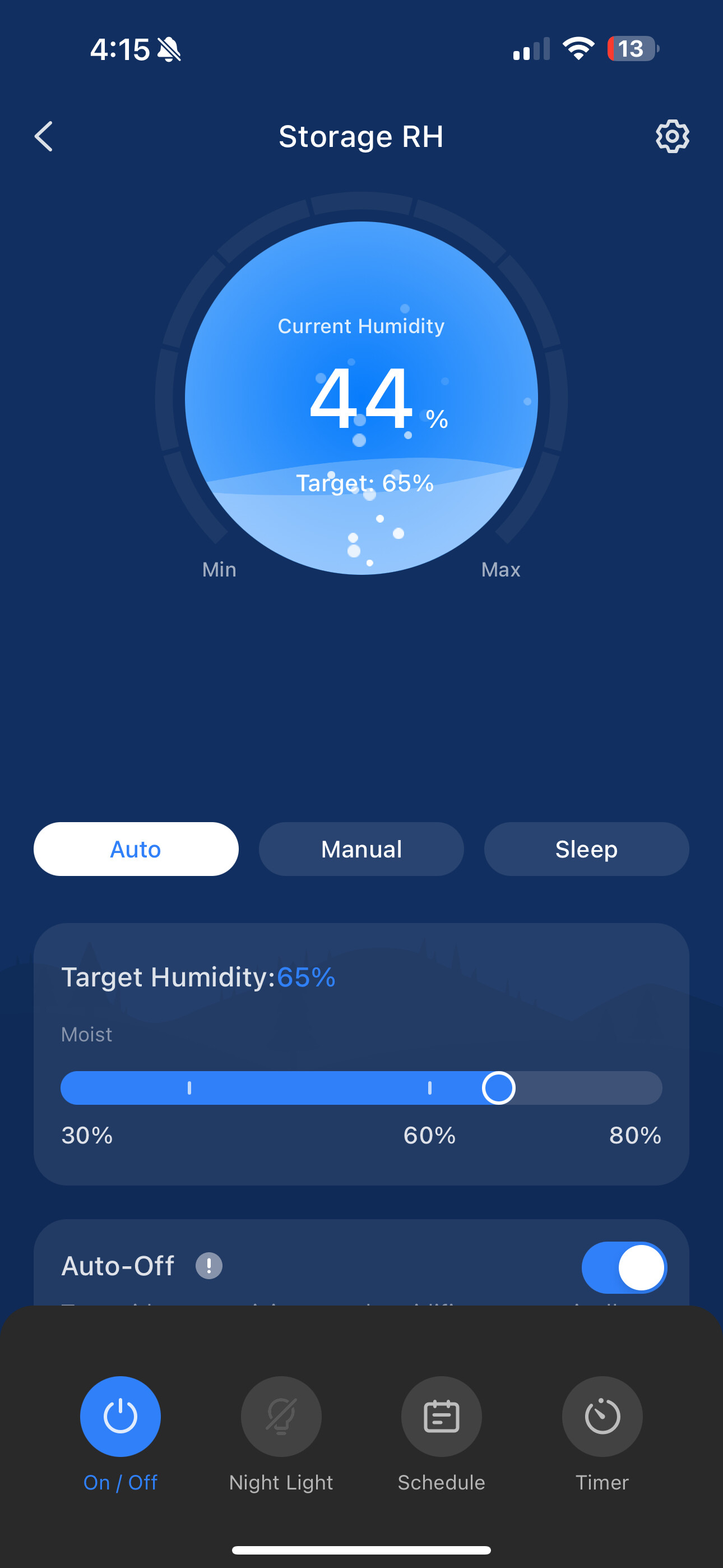Switch to Sleep mode
Image resolution: width=723 pixels, height=1568 pixels.
[x=586, y=849]
